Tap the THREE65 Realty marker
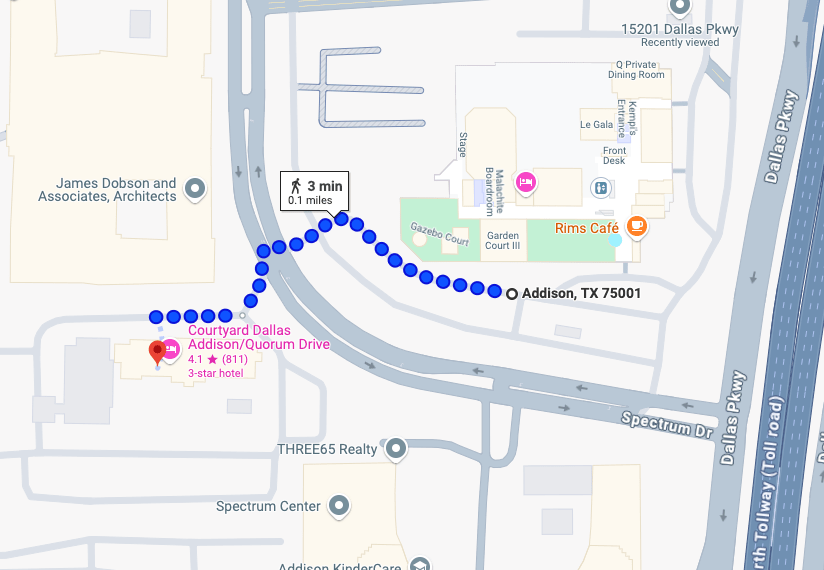Screen dimensions: 824x570 point(397,448)
